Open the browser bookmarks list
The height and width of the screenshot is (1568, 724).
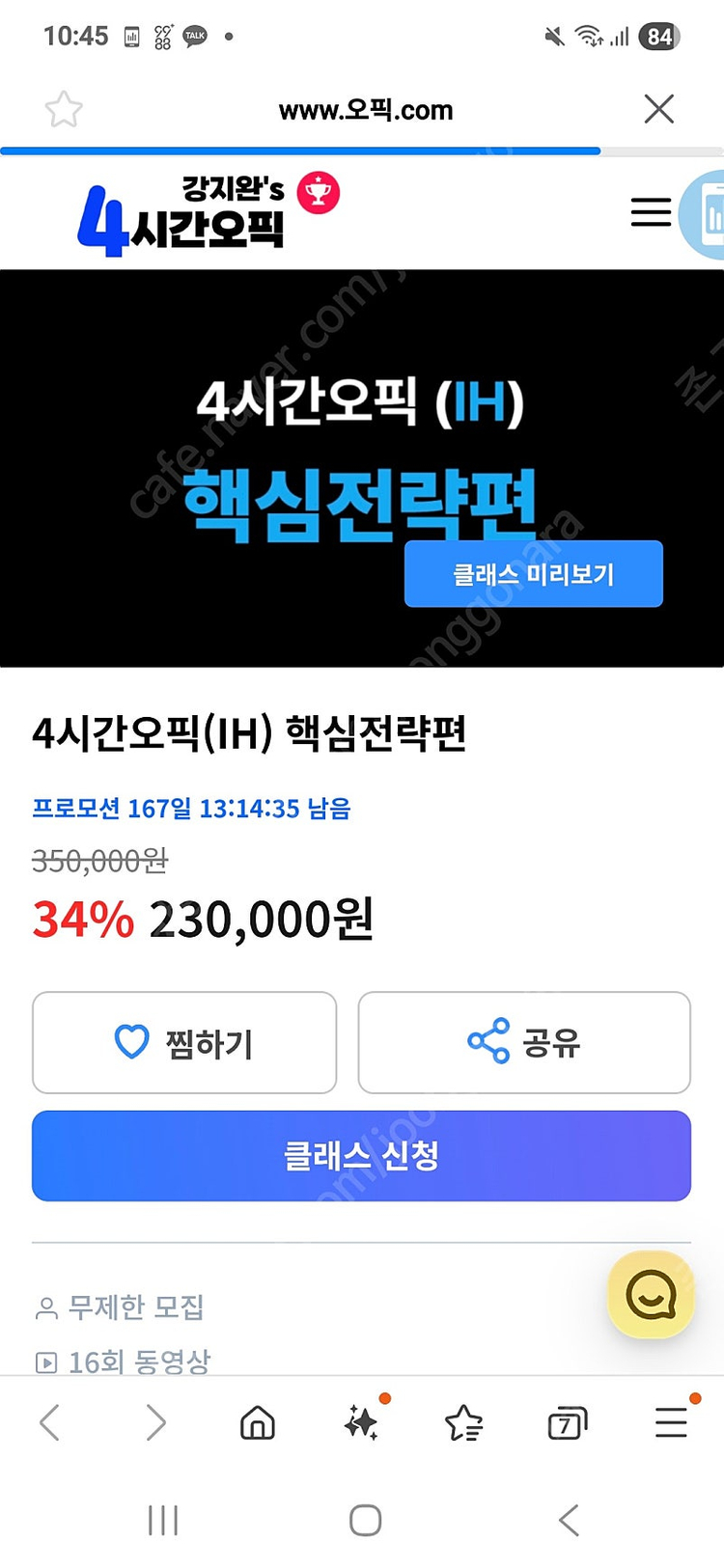[463, 1422]
